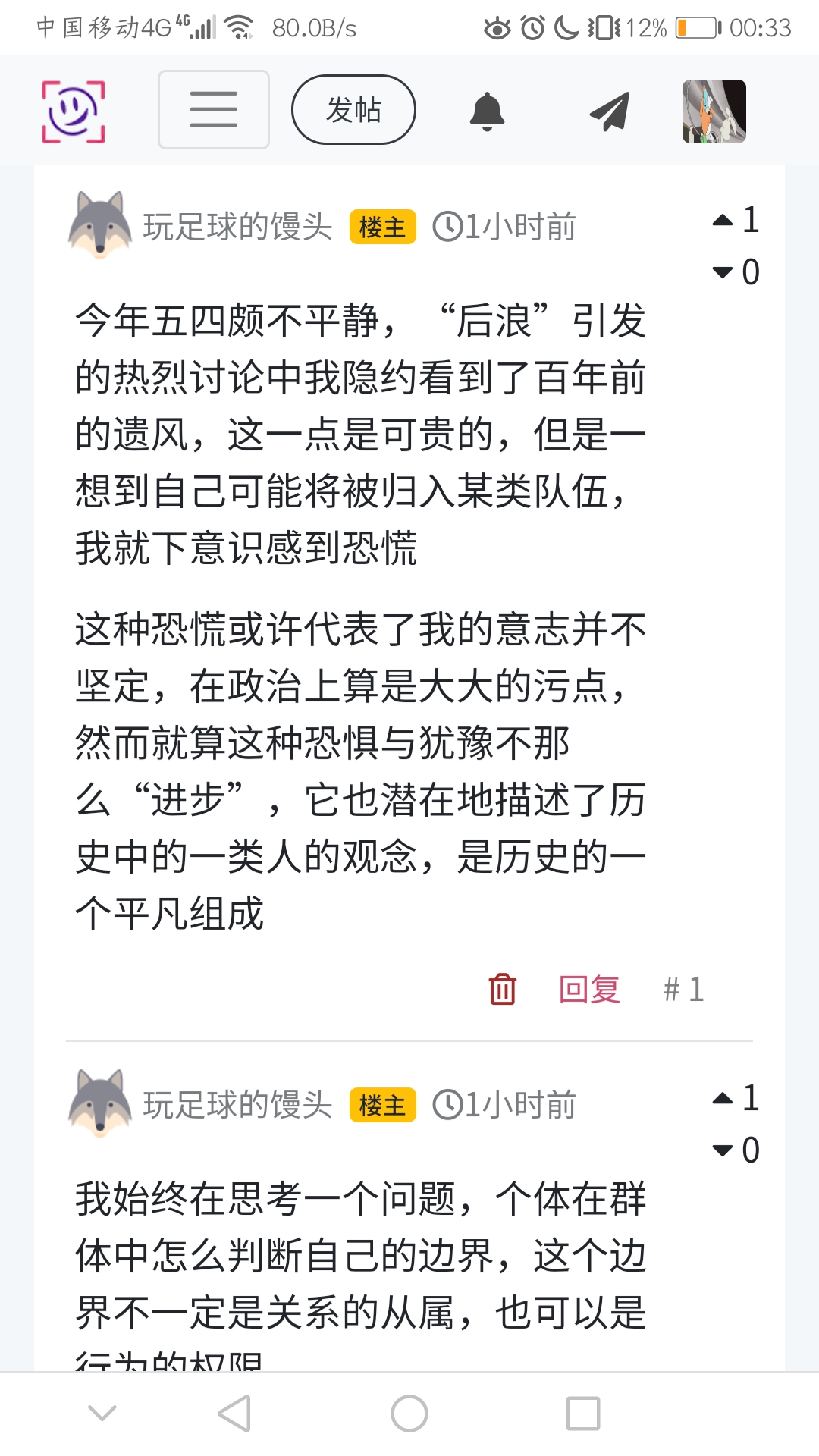Open the notifications bell
This screenshot has width=819, height=1456.
click(x=487, y=111)
